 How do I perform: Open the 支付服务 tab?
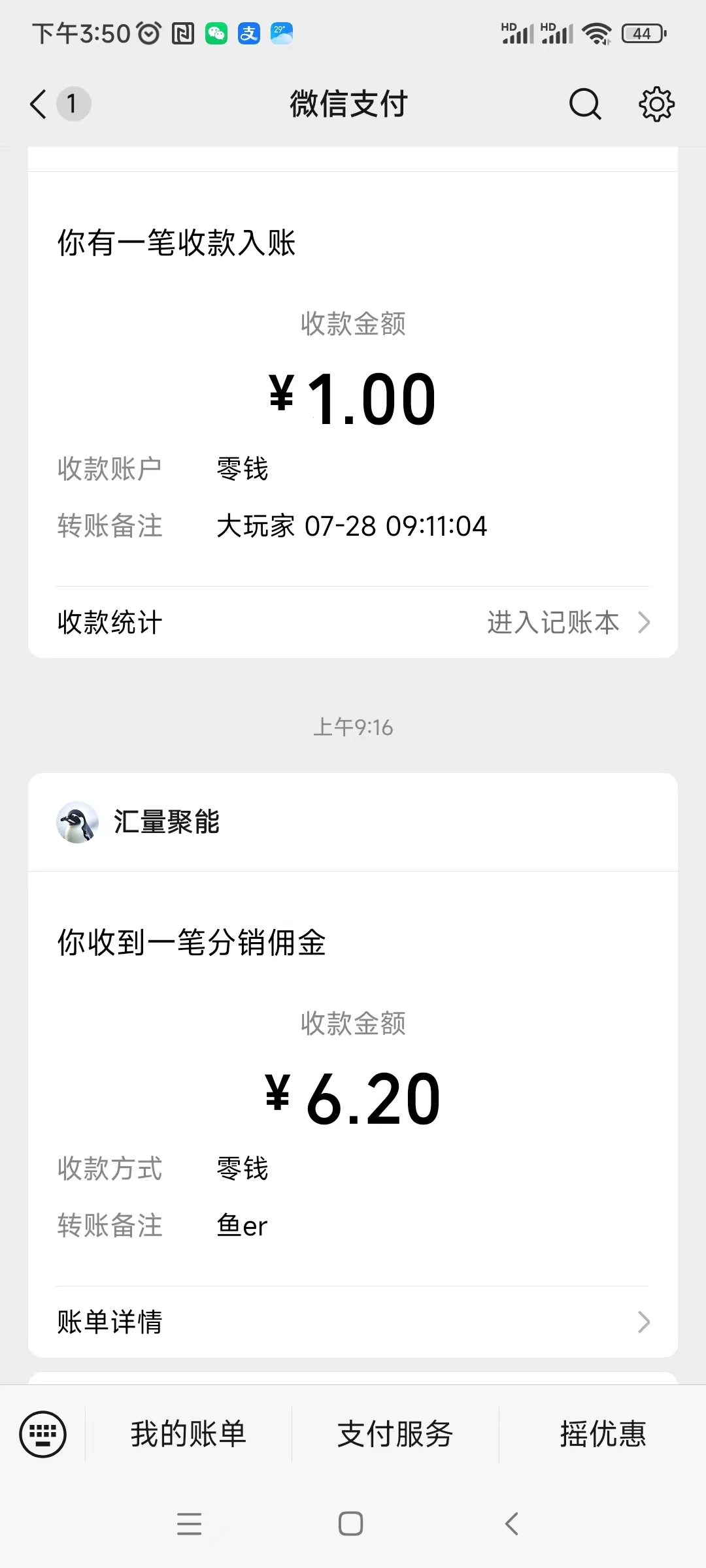point(395,1435)
